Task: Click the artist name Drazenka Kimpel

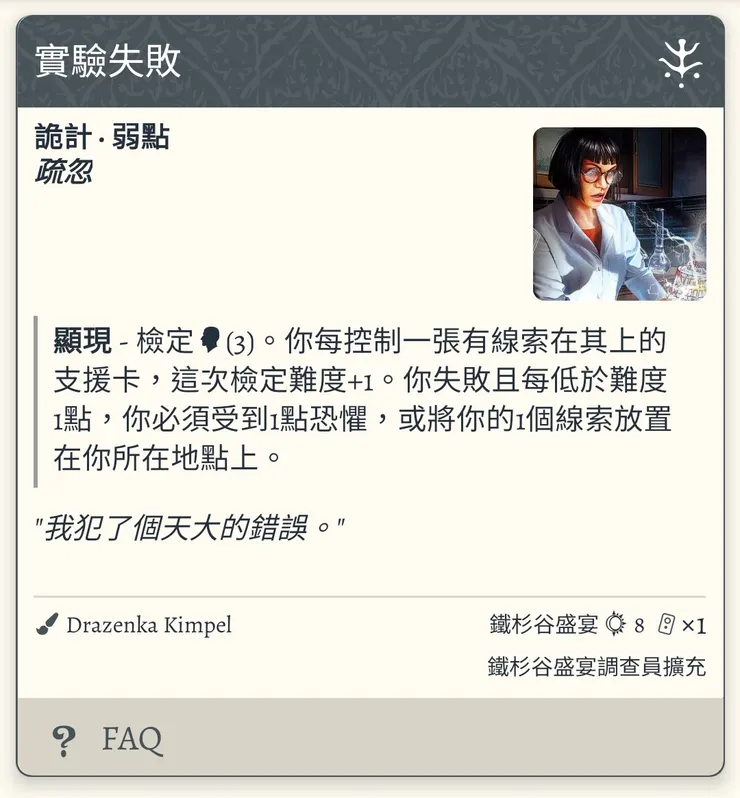Action: [150, 626]
